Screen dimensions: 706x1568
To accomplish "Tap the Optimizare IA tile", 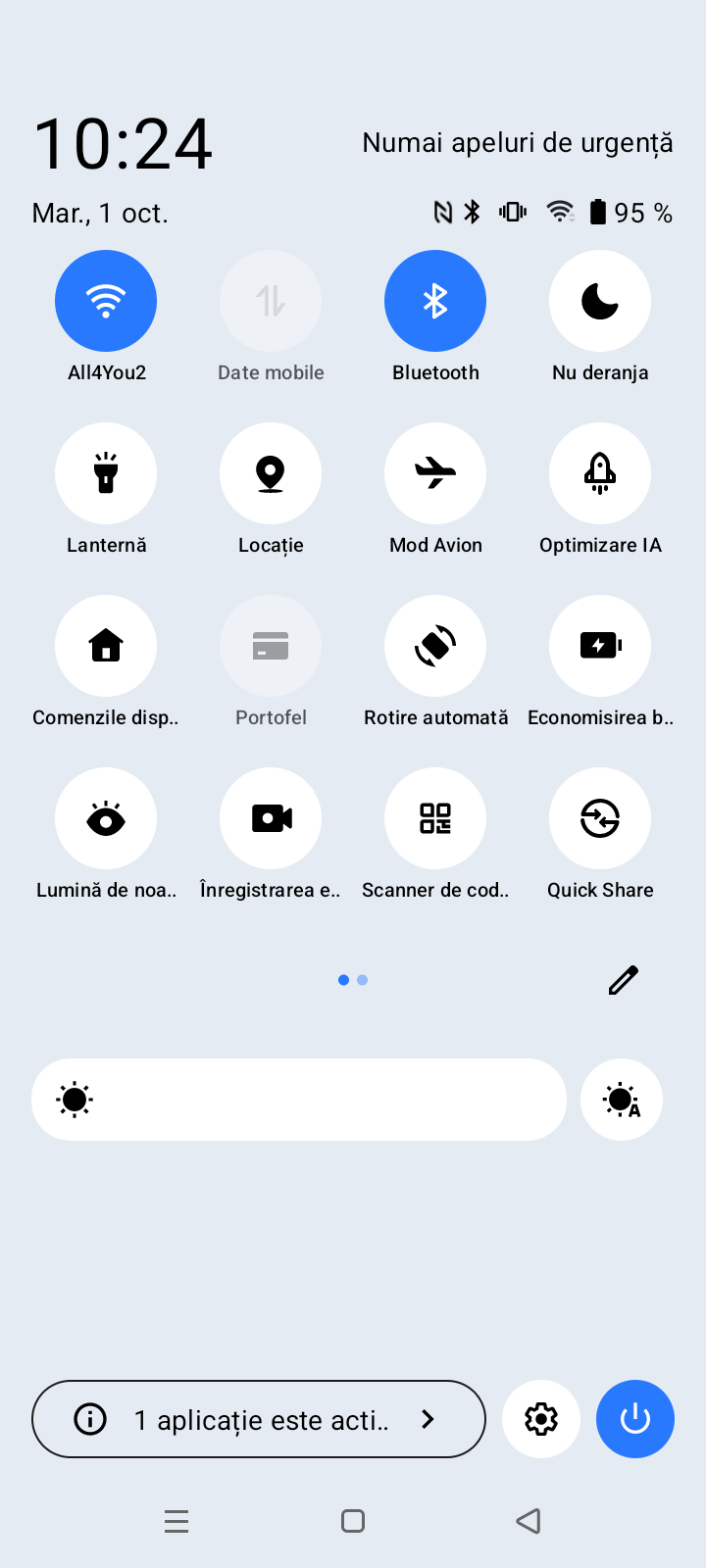I will 600,473.
